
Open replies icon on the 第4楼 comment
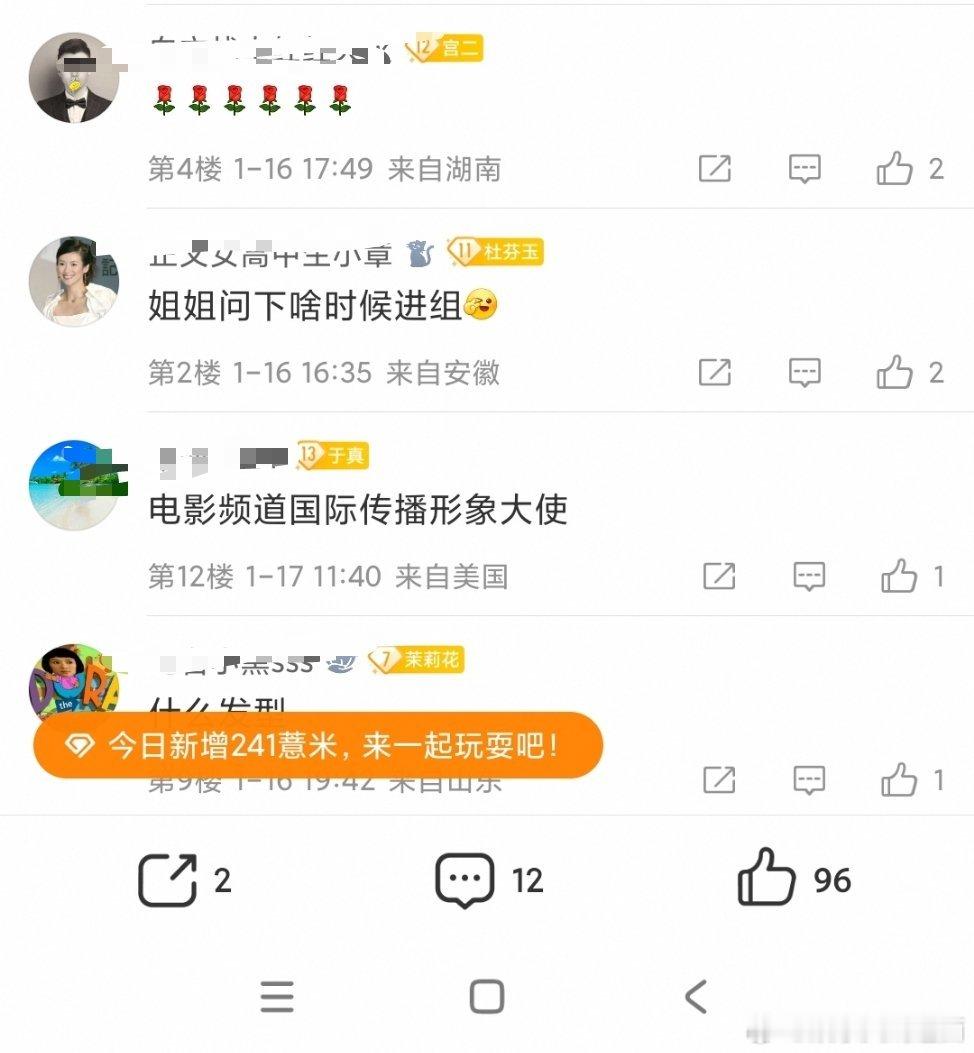point(805,169)
